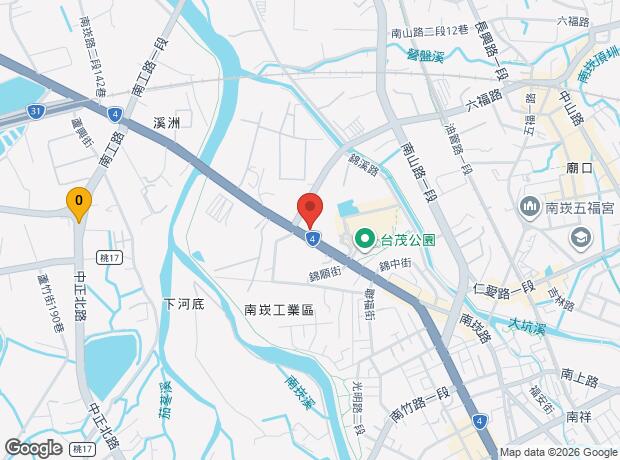
Task: Select the red location pin
Action: (x=310, y=210)
